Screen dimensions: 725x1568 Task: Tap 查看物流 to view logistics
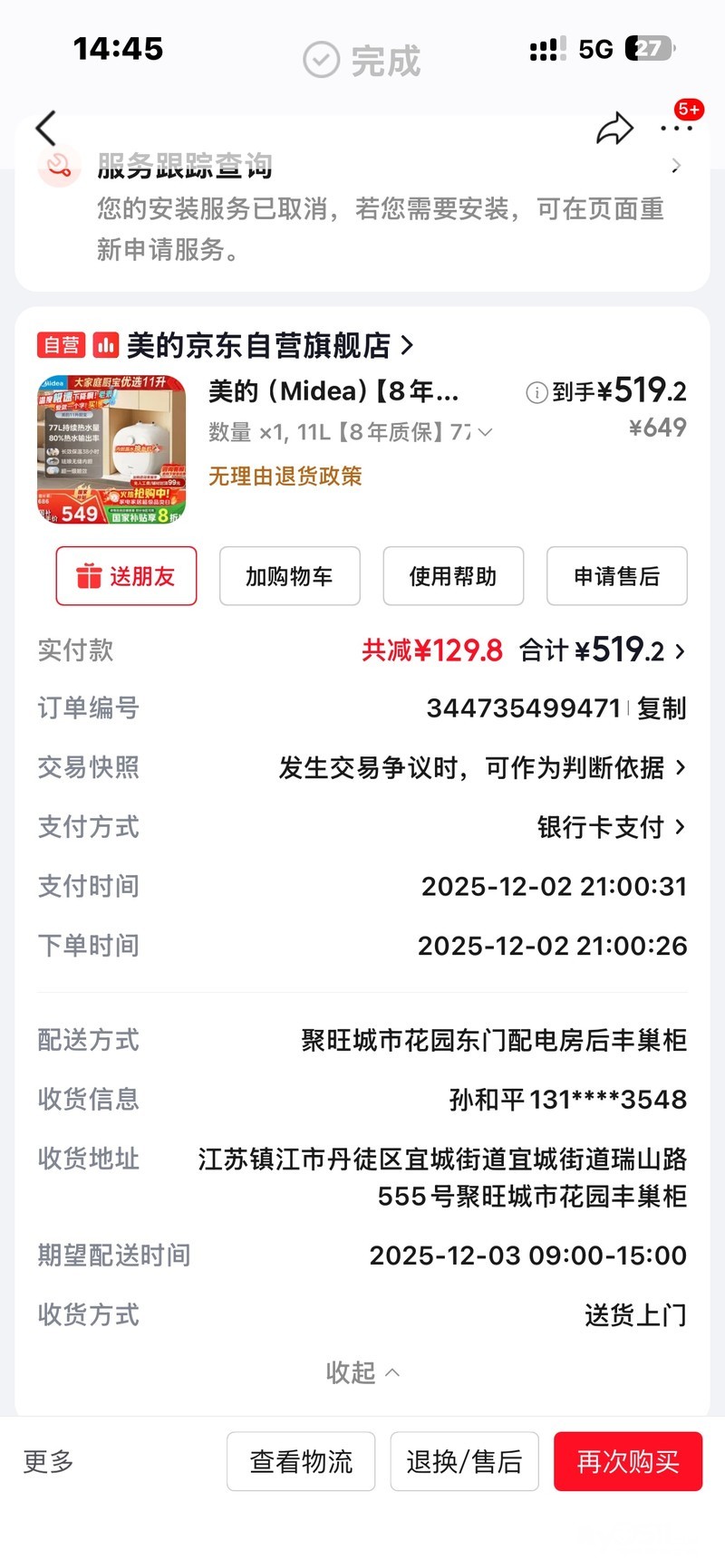[x=301, y=1461]
